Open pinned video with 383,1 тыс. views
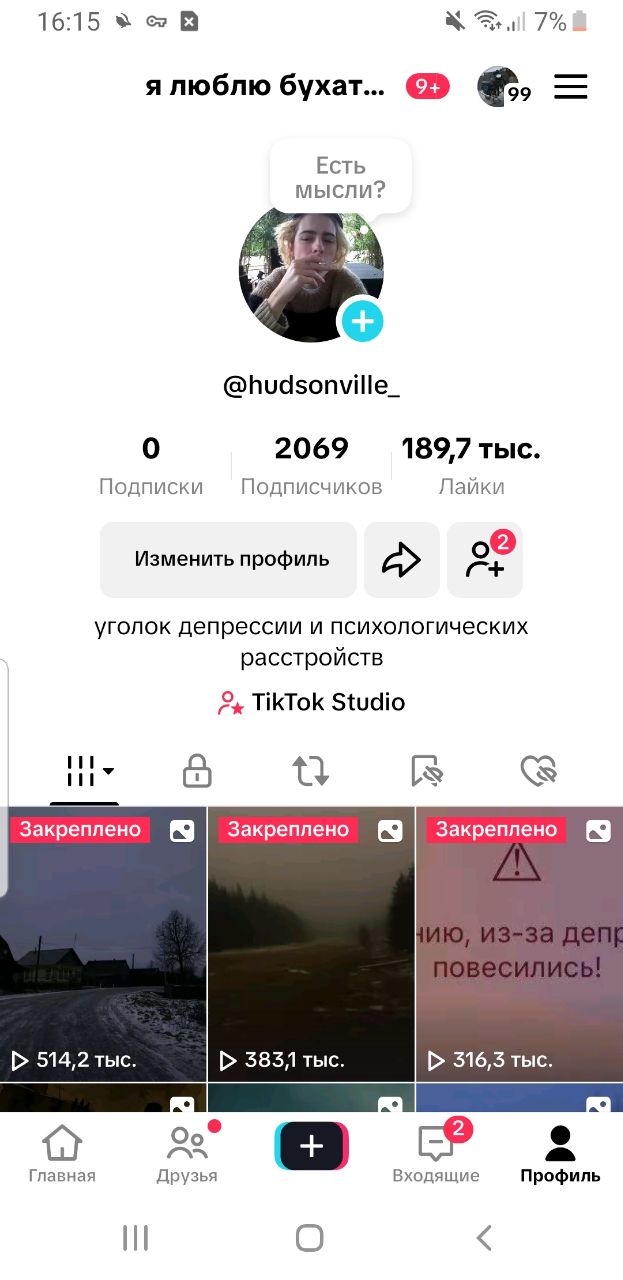The image size is (623, 1280). tap(311, 943)
